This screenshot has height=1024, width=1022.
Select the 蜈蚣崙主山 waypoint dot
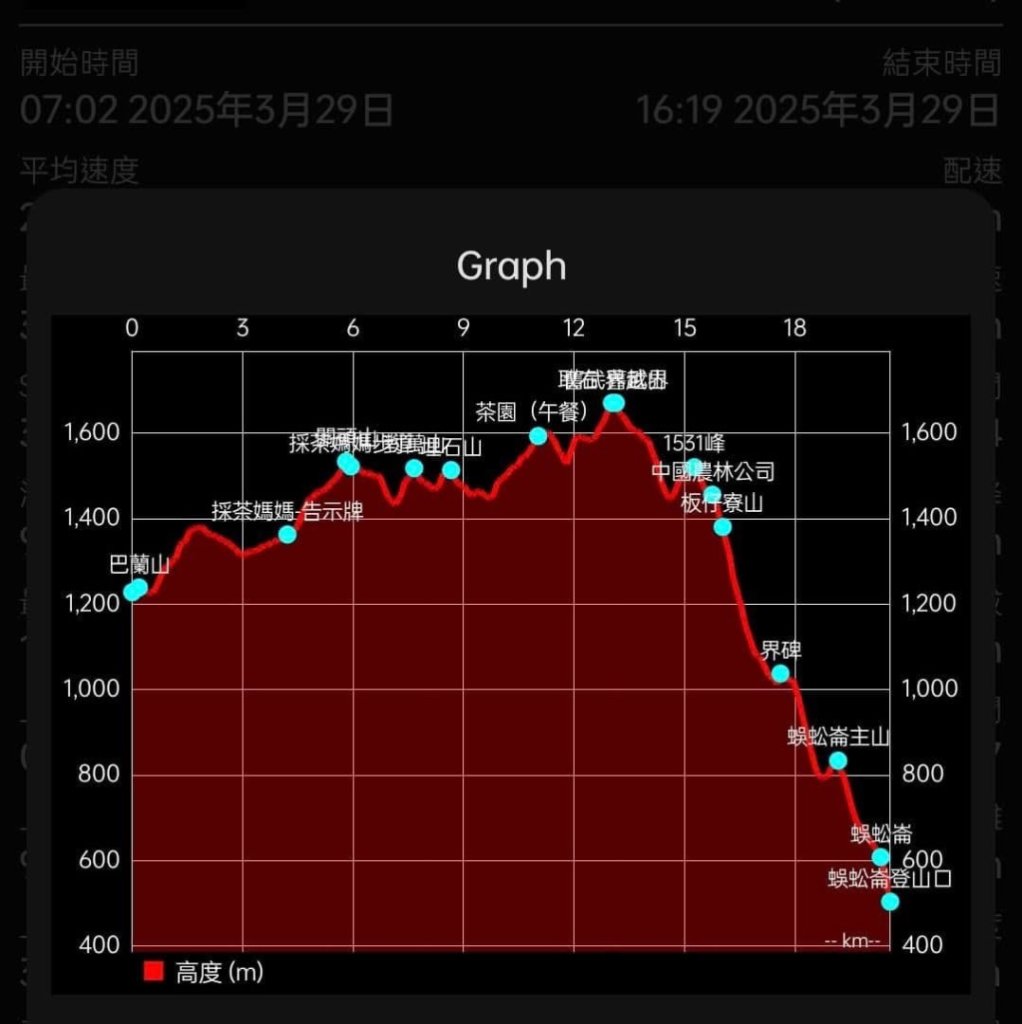pos(838,761)
